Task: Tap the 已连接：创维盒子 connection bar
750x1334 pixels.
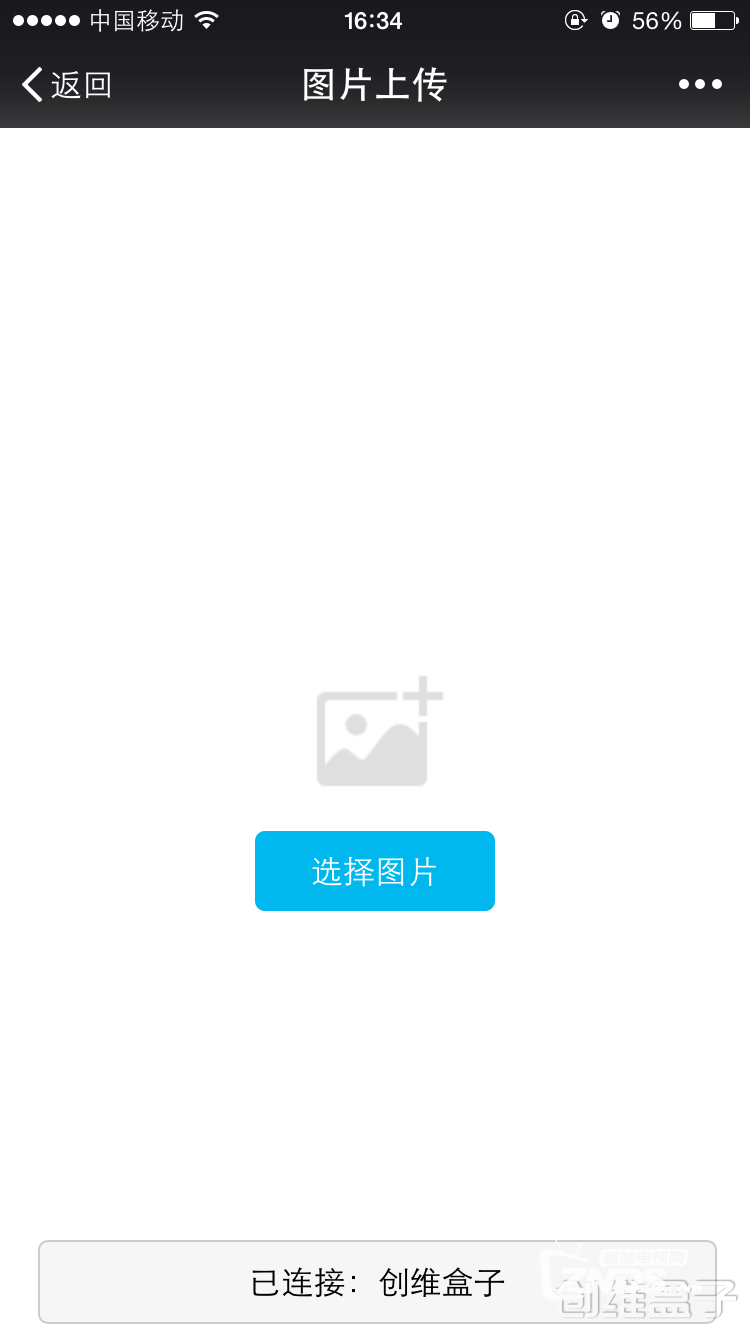Action: coord(375,1282)
